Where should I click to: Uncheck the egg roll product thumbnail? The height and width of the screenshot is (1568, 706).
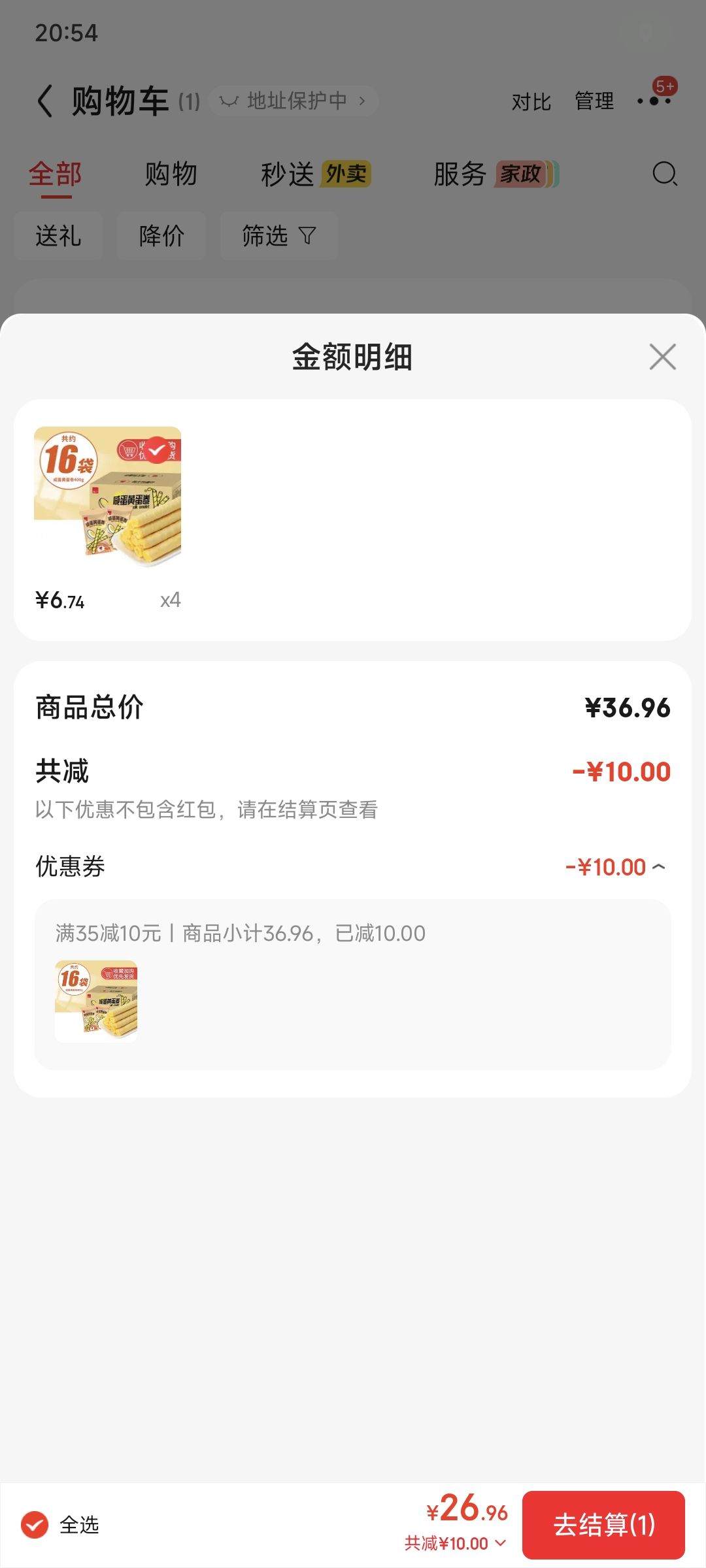[157, 450]
